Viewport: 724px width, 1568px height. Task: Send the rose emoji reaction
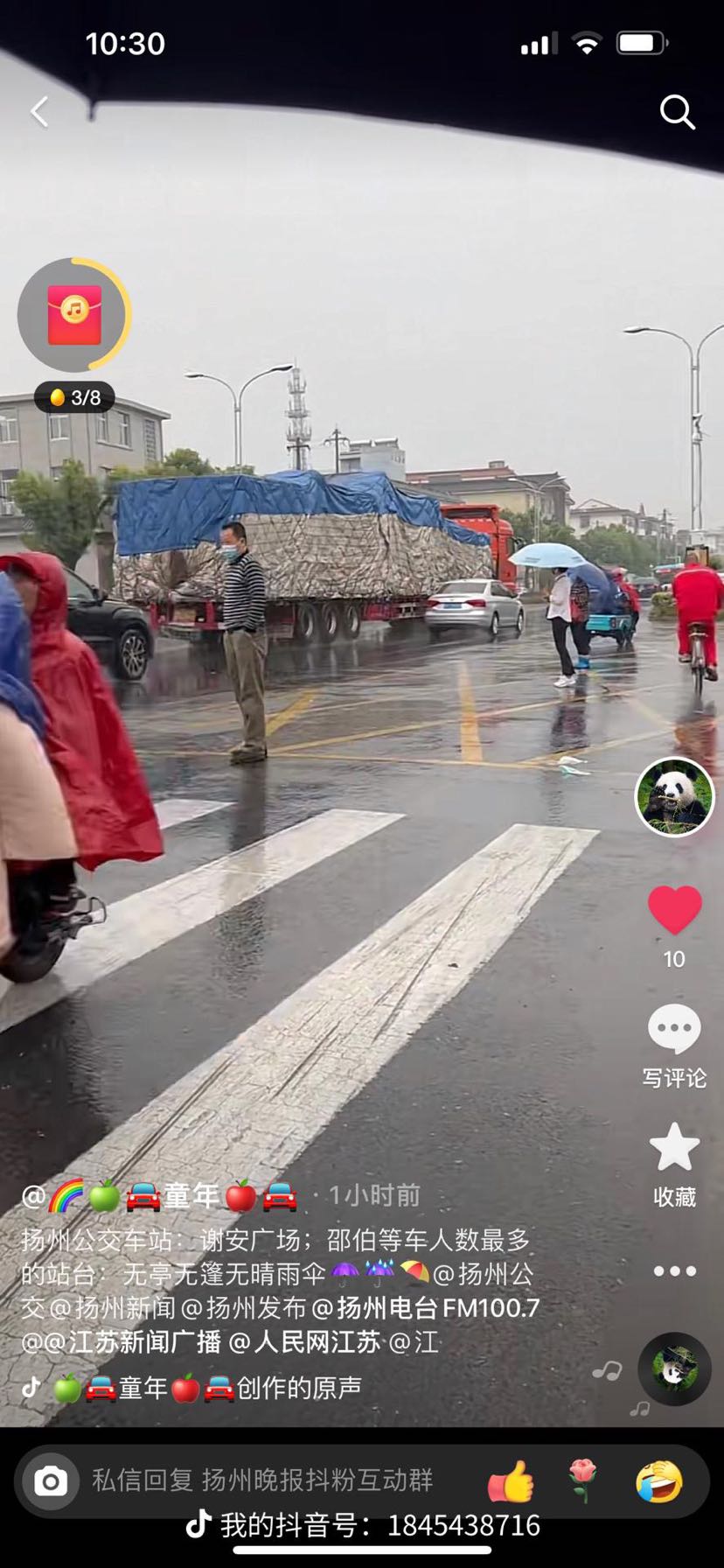pyautogui.click(x=582, y=1481)
